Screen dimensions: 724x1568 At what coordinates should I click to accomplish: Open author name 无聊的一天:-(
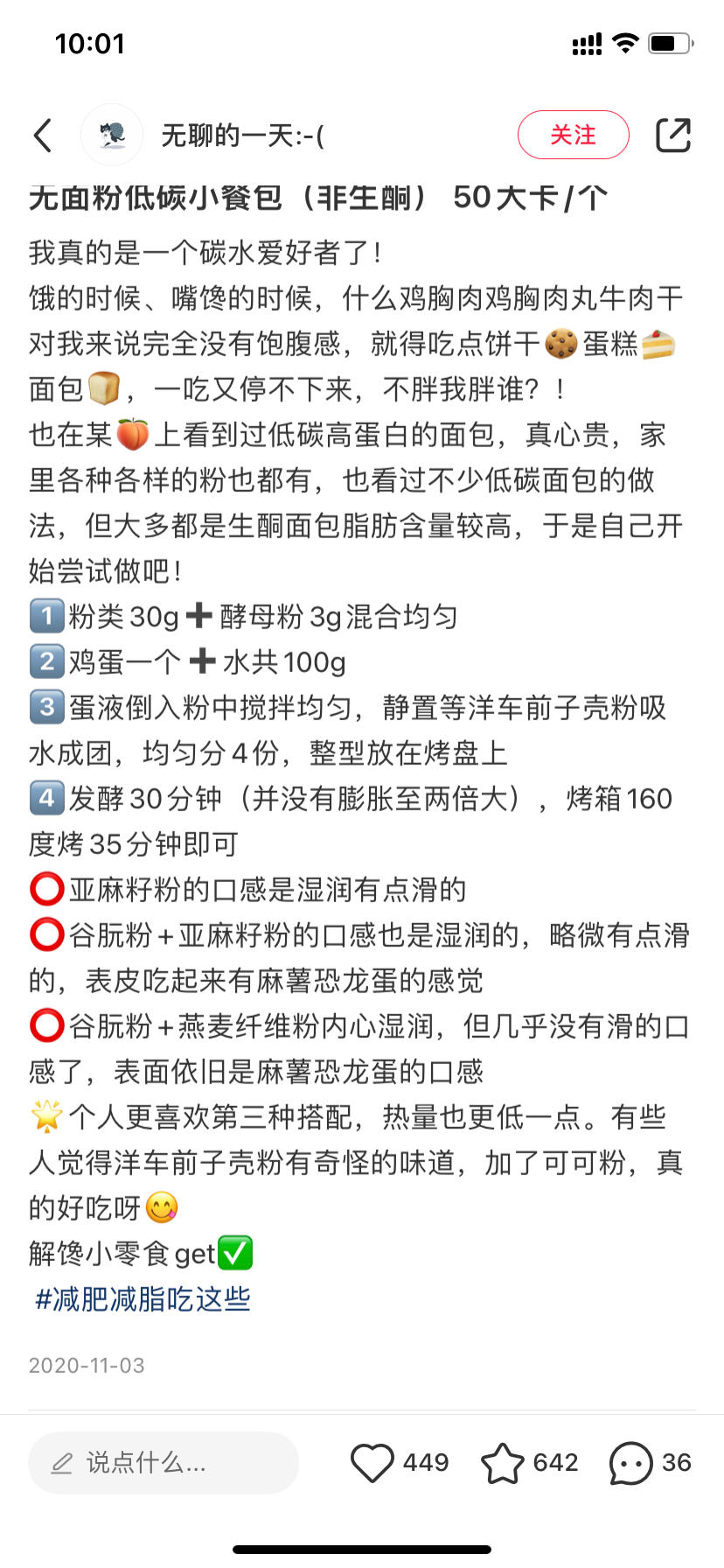[x=242, y=136]
